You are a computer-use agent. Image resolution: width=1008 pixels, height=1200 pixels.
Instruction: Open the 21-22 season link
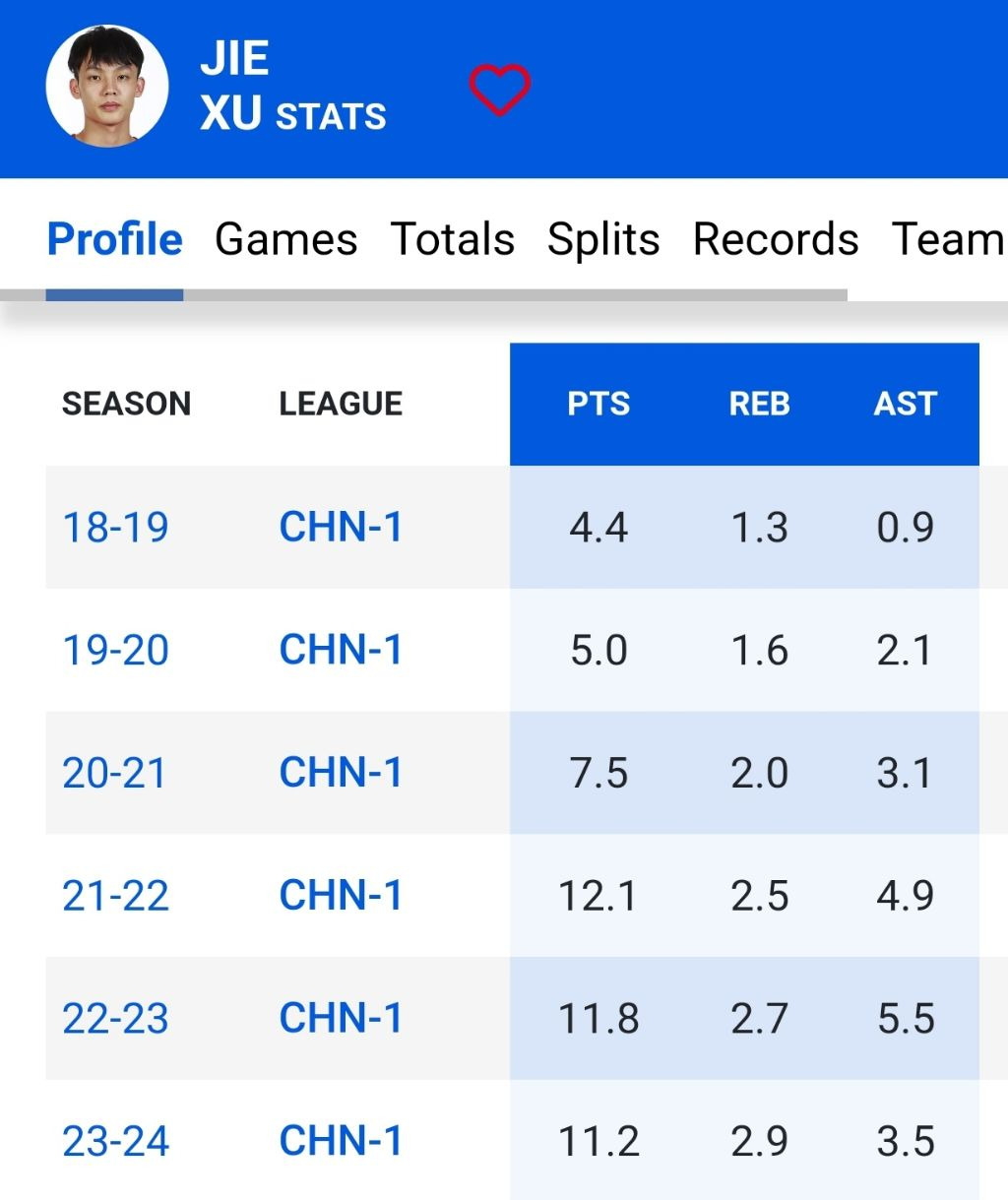click(x=116, y=896)
